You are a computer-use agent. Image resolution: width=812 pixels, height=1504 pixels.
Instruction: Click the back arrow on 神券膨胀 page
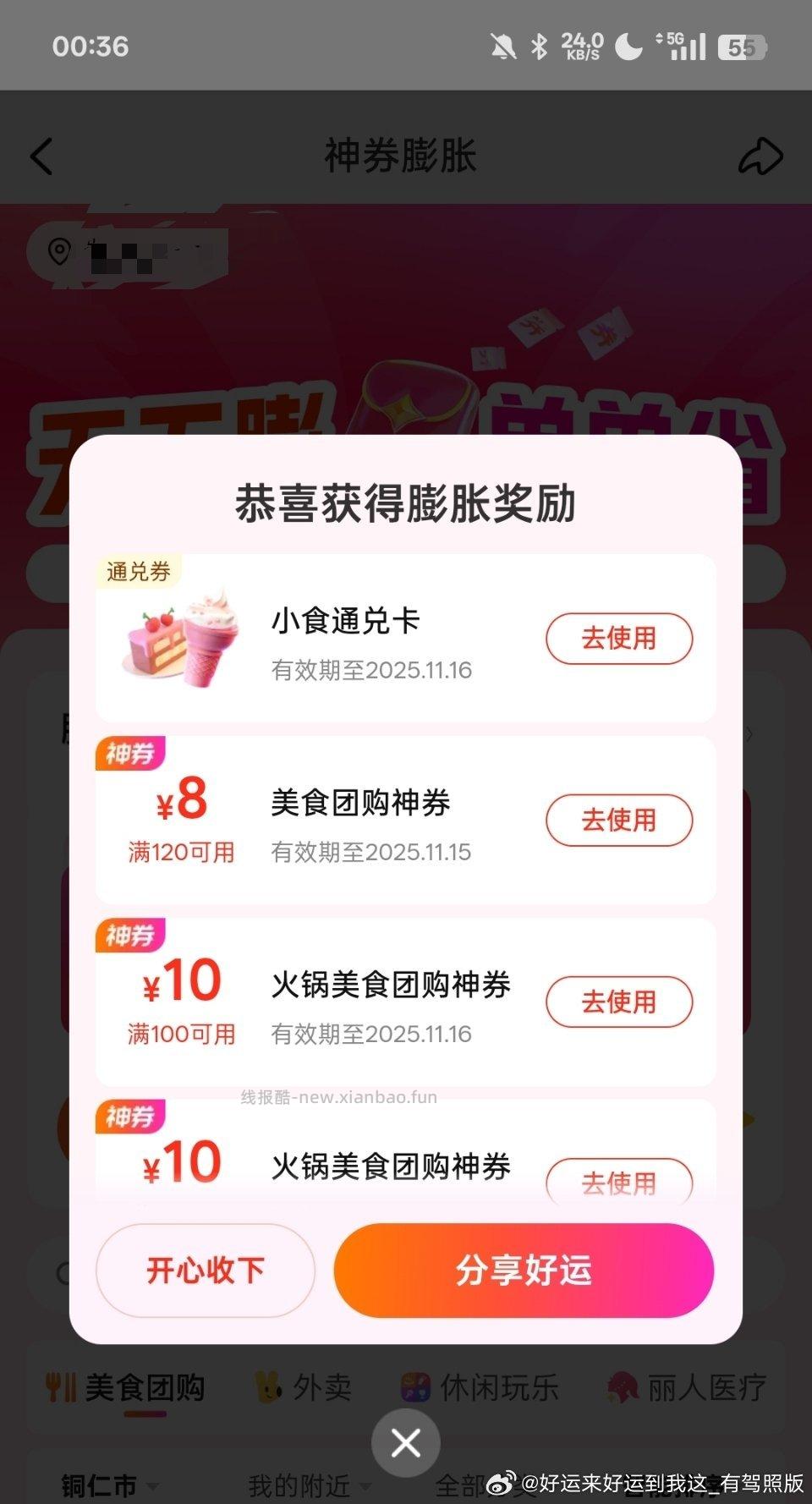(x=41, y=156)
